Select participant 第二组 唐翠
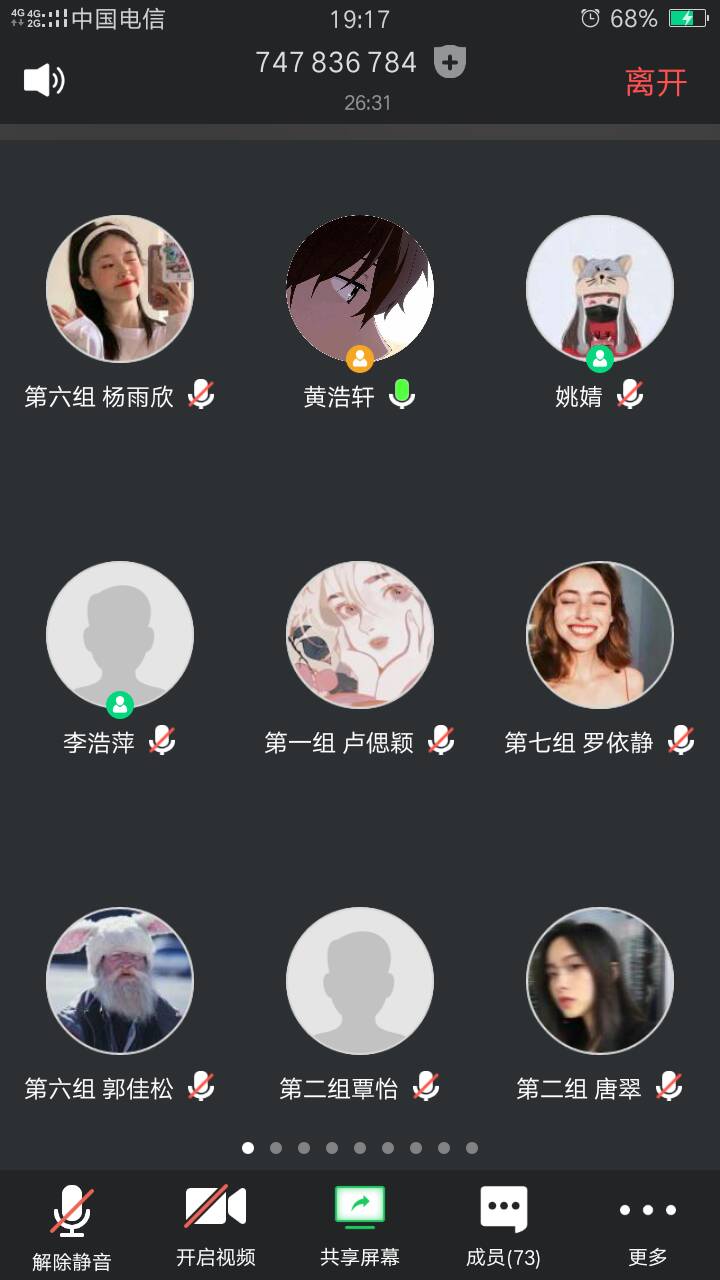 600,980
